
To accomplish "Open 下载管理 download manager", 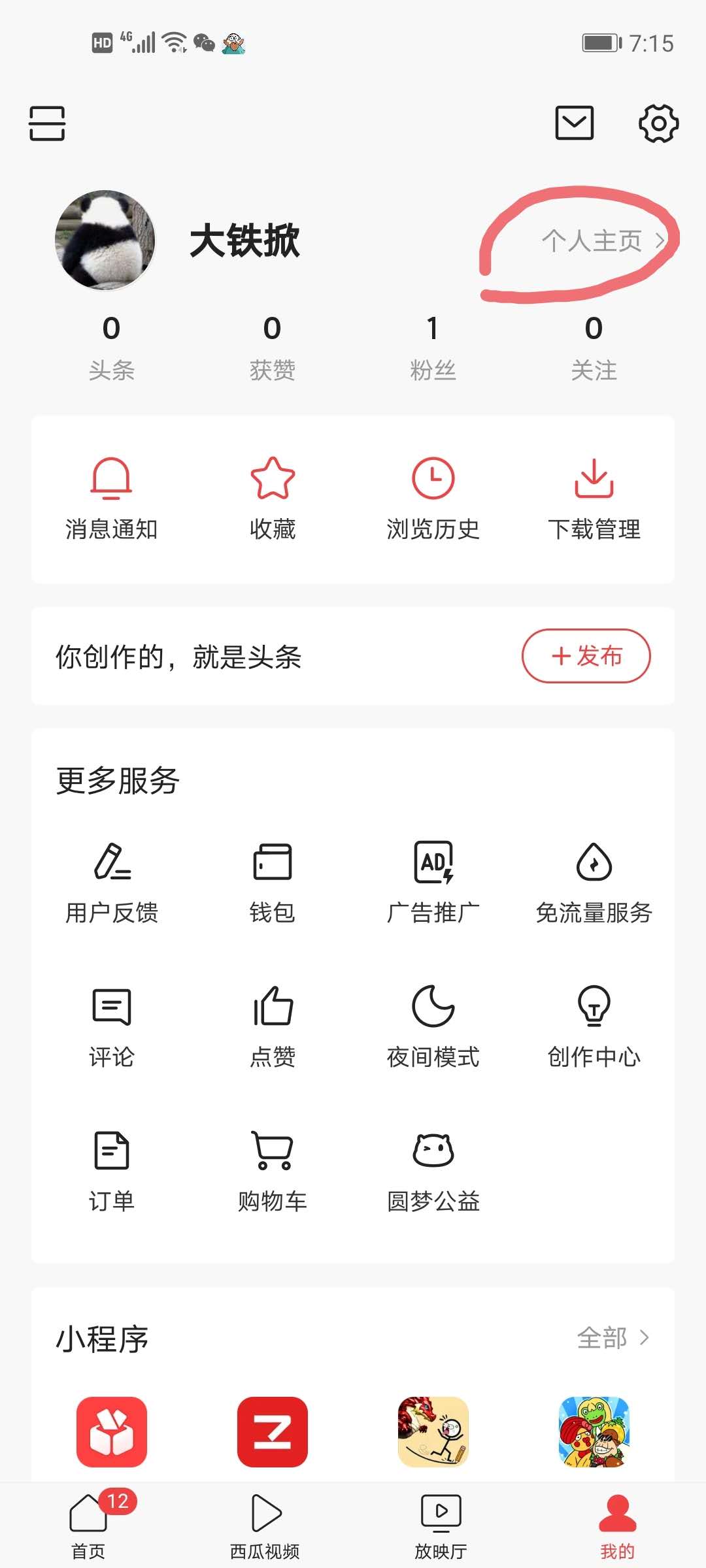I will [594, 497].
